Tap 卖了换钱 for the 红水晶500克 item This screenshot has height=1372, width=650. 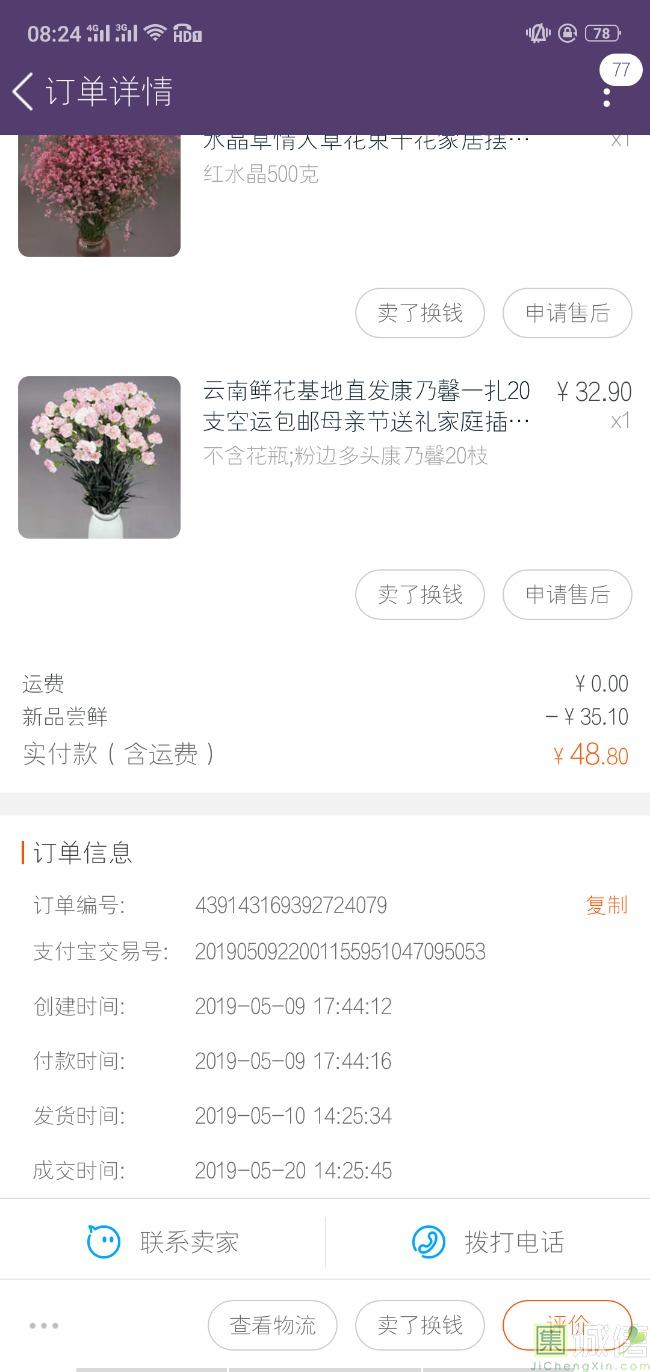click(420, 313)
